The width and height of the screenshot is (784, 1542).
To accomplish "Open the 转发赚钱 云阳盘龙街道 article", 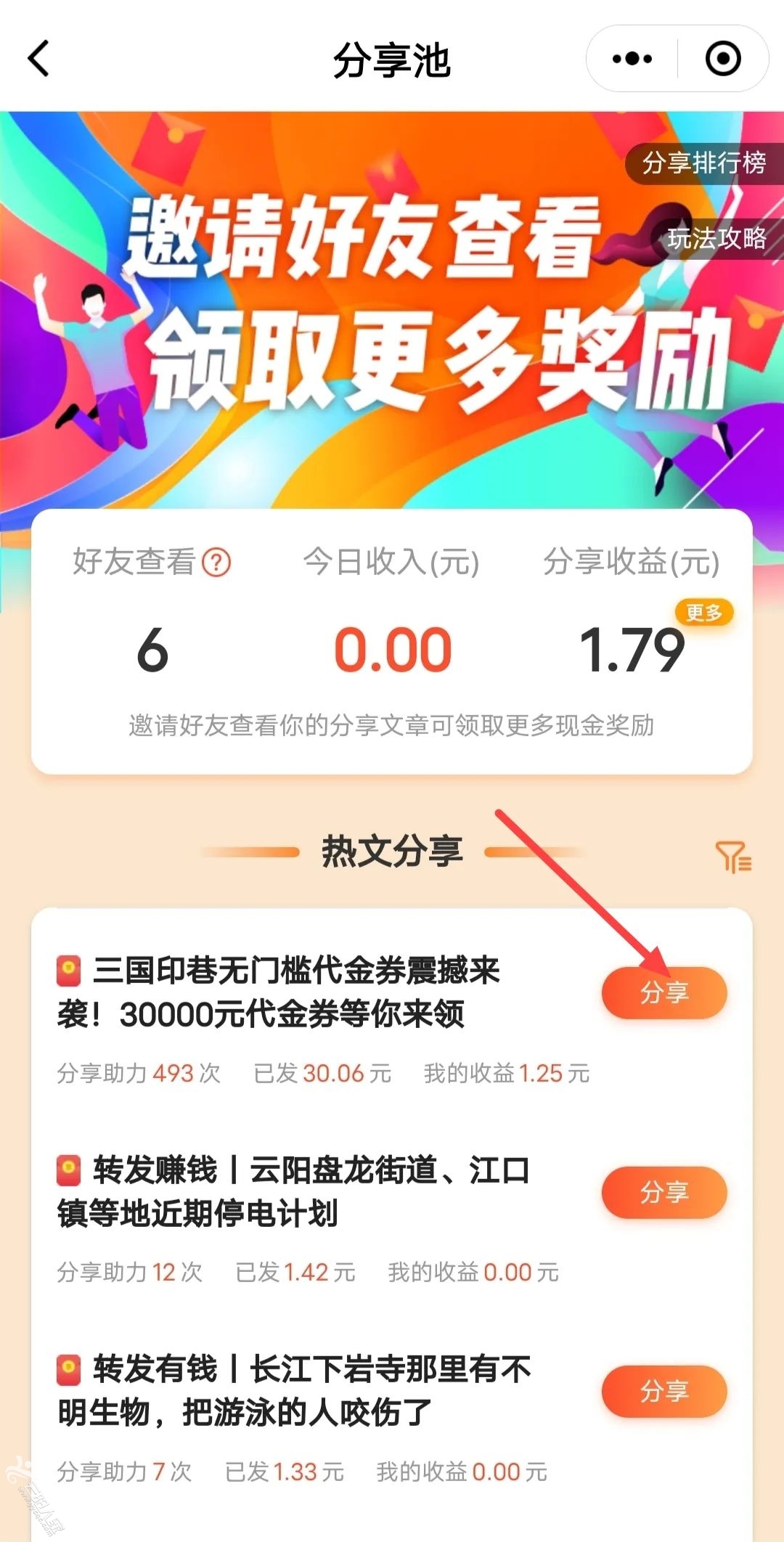I will [x=290, y=1191].
